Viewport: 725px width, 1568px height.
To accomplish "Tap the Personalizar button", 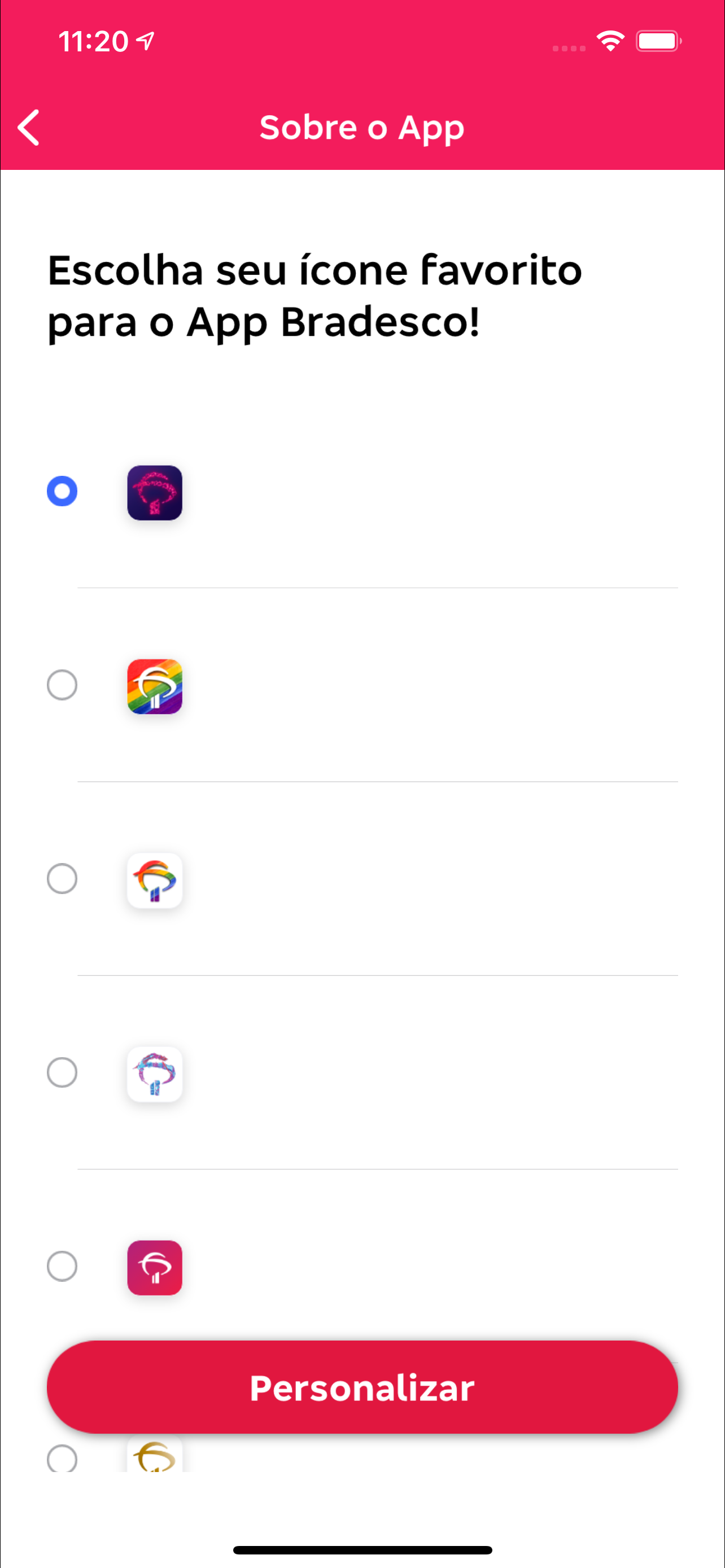I will point(362,1387).
